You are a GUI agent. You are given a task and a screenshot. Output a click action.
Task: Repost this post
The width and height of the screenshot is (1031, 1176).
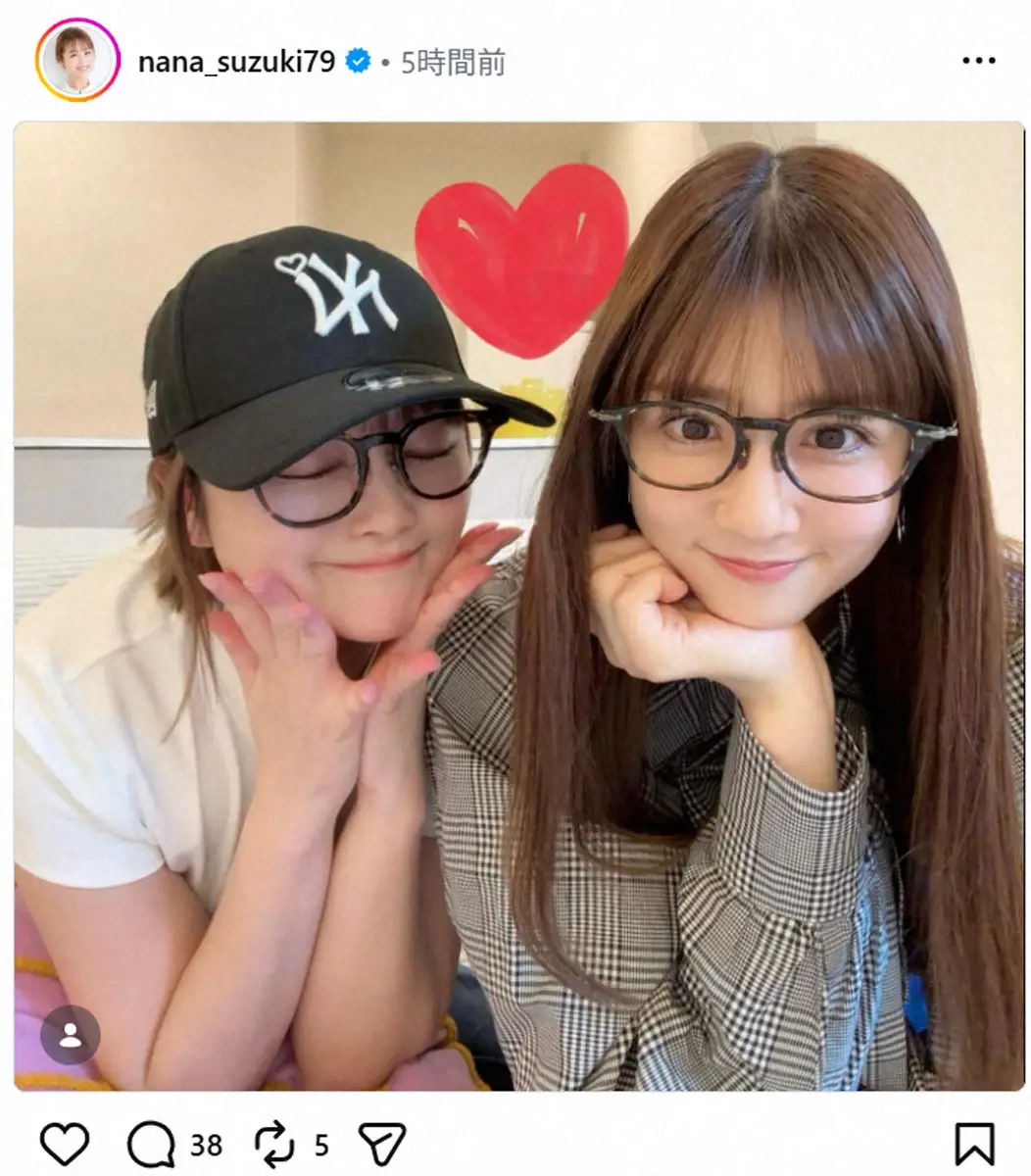(x=274, y=1144)
